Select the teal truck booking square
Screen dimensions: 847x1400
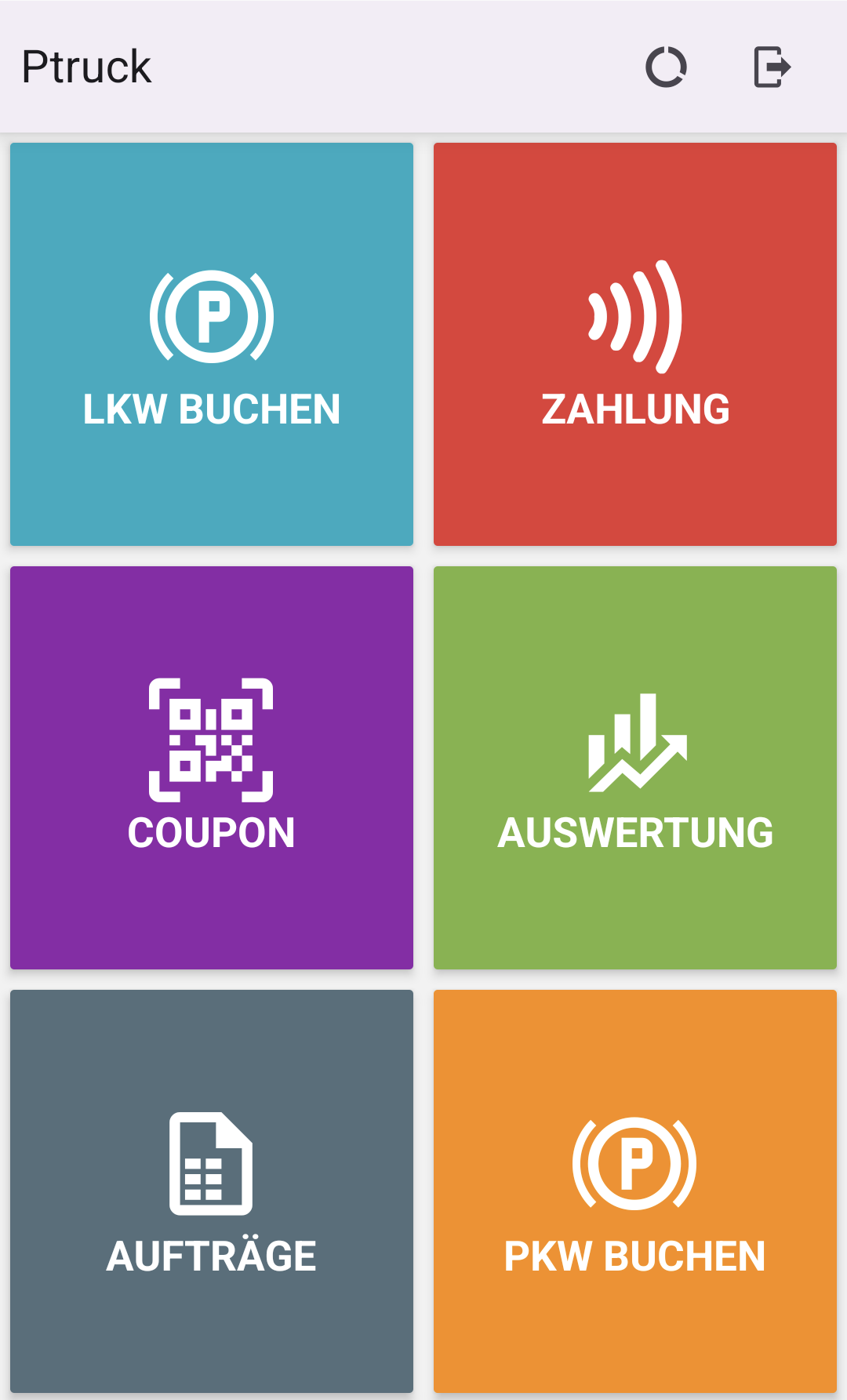[212, 344]
